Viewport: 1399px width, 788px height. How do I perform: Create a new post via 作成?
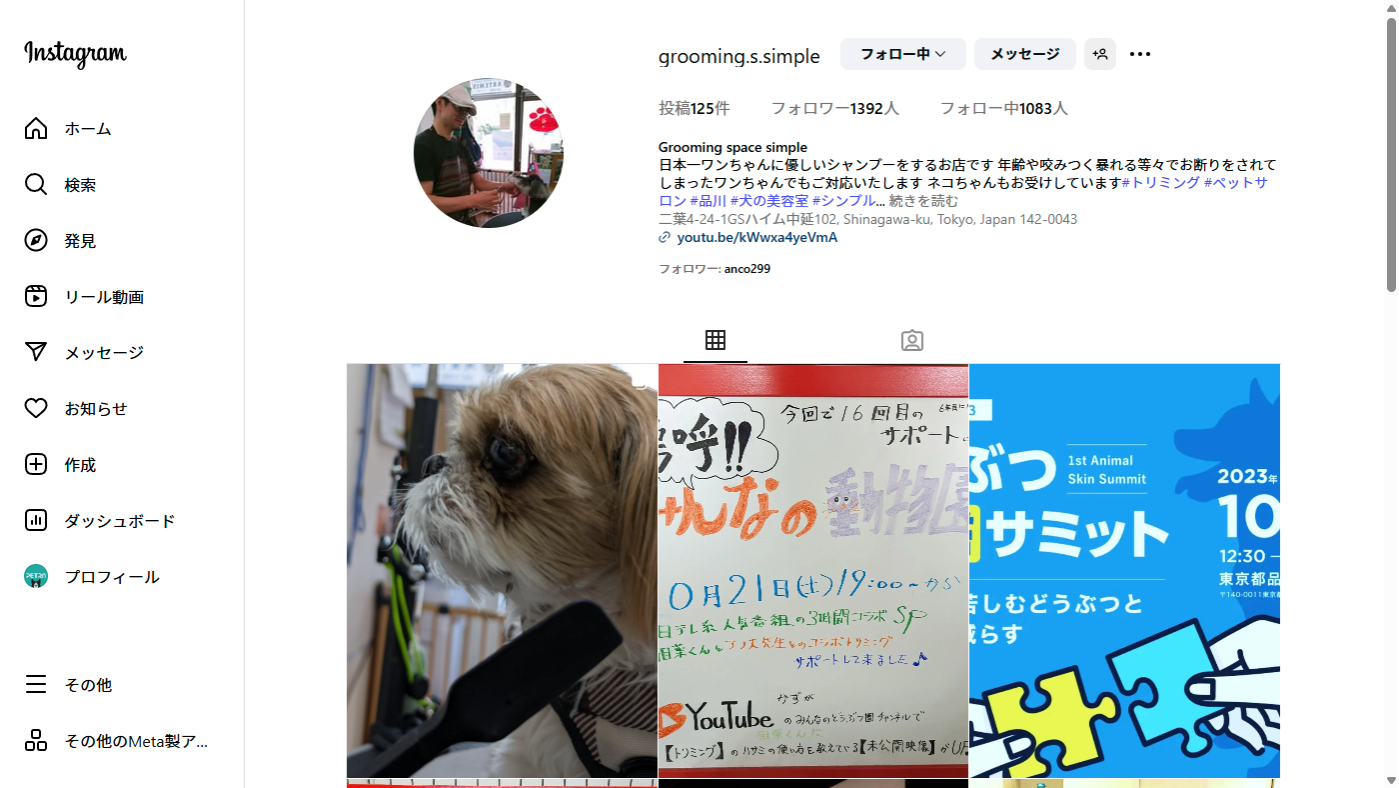coord(80,465)
